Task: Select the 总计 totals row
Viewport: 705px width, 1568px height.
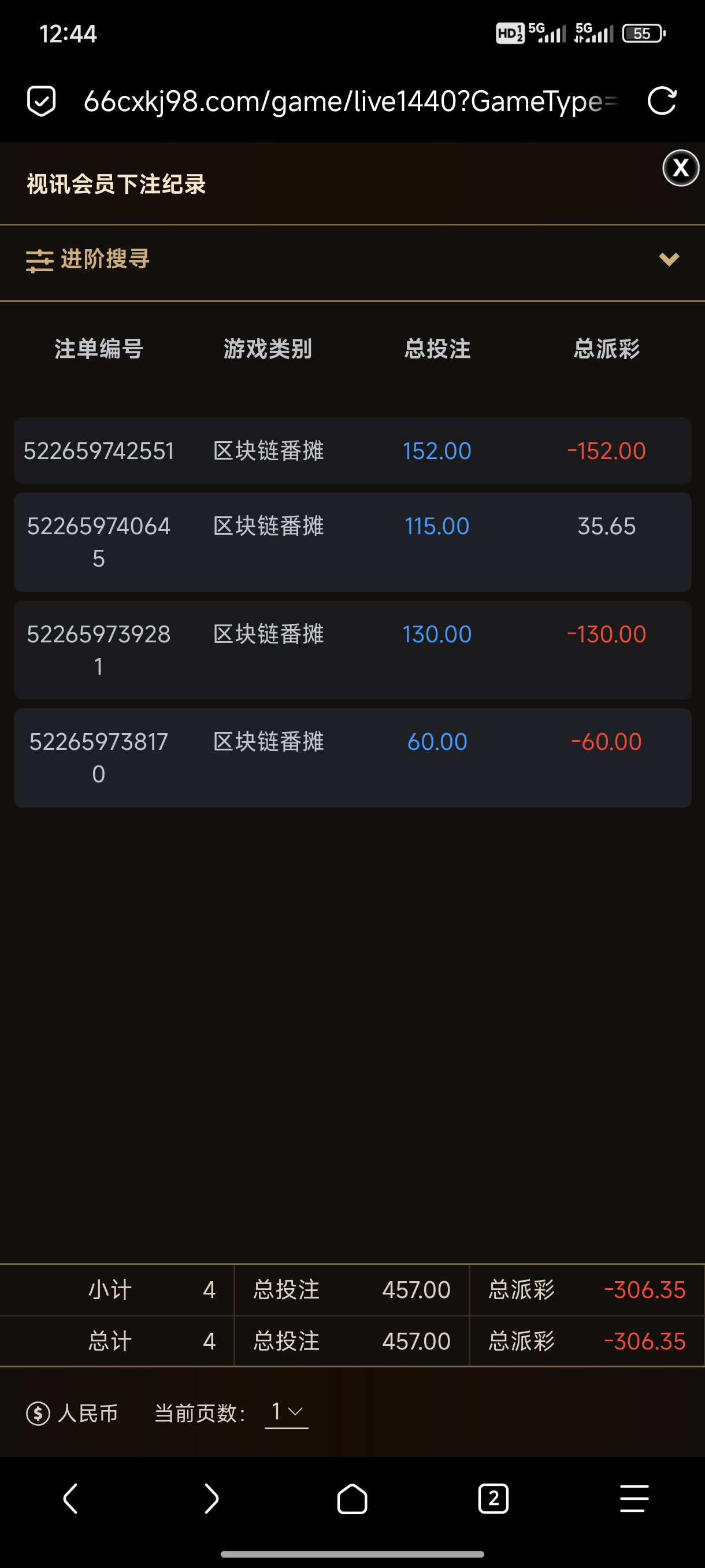Action: pos(109,1341)
